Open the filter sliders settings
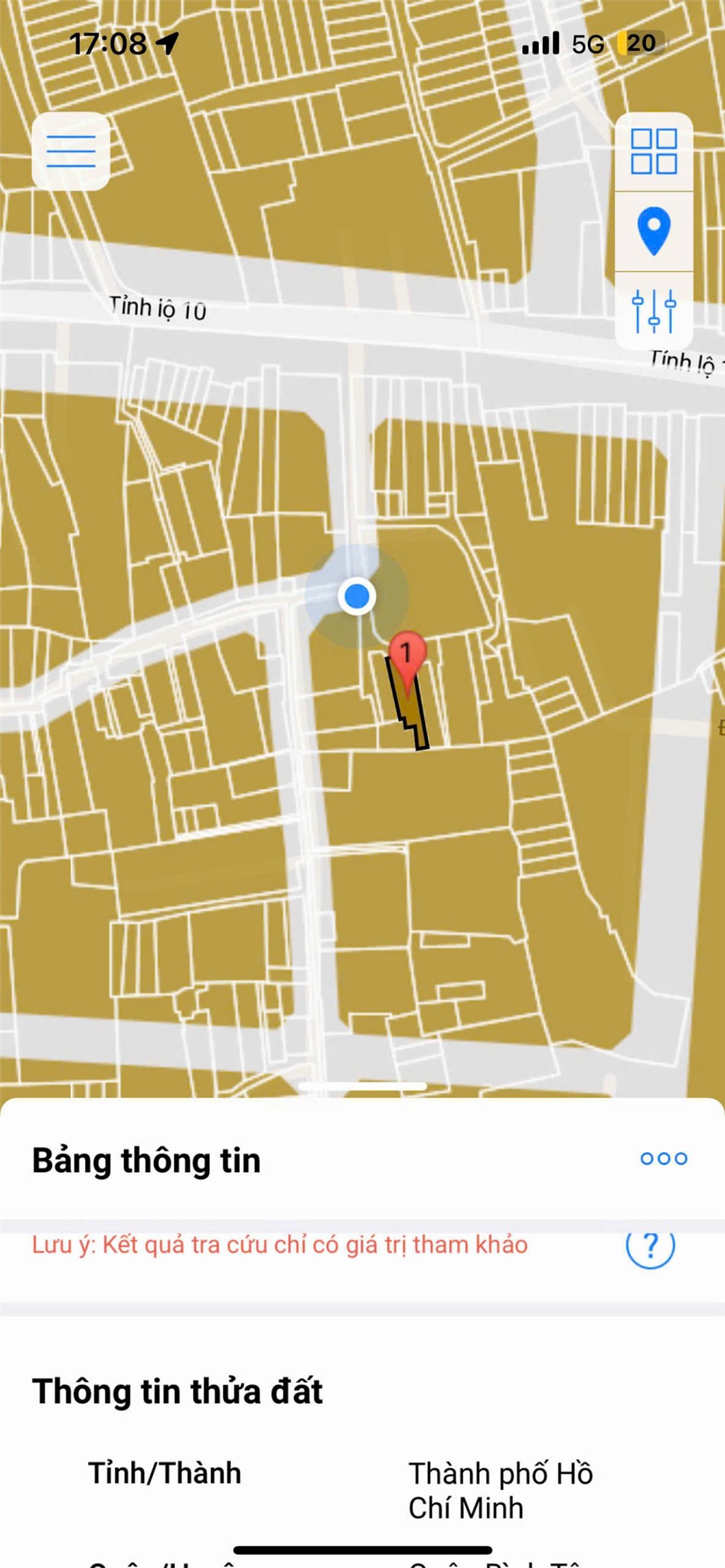This screenshot has height=1568, width=725. pyautogui.click(x=653, y=310)
